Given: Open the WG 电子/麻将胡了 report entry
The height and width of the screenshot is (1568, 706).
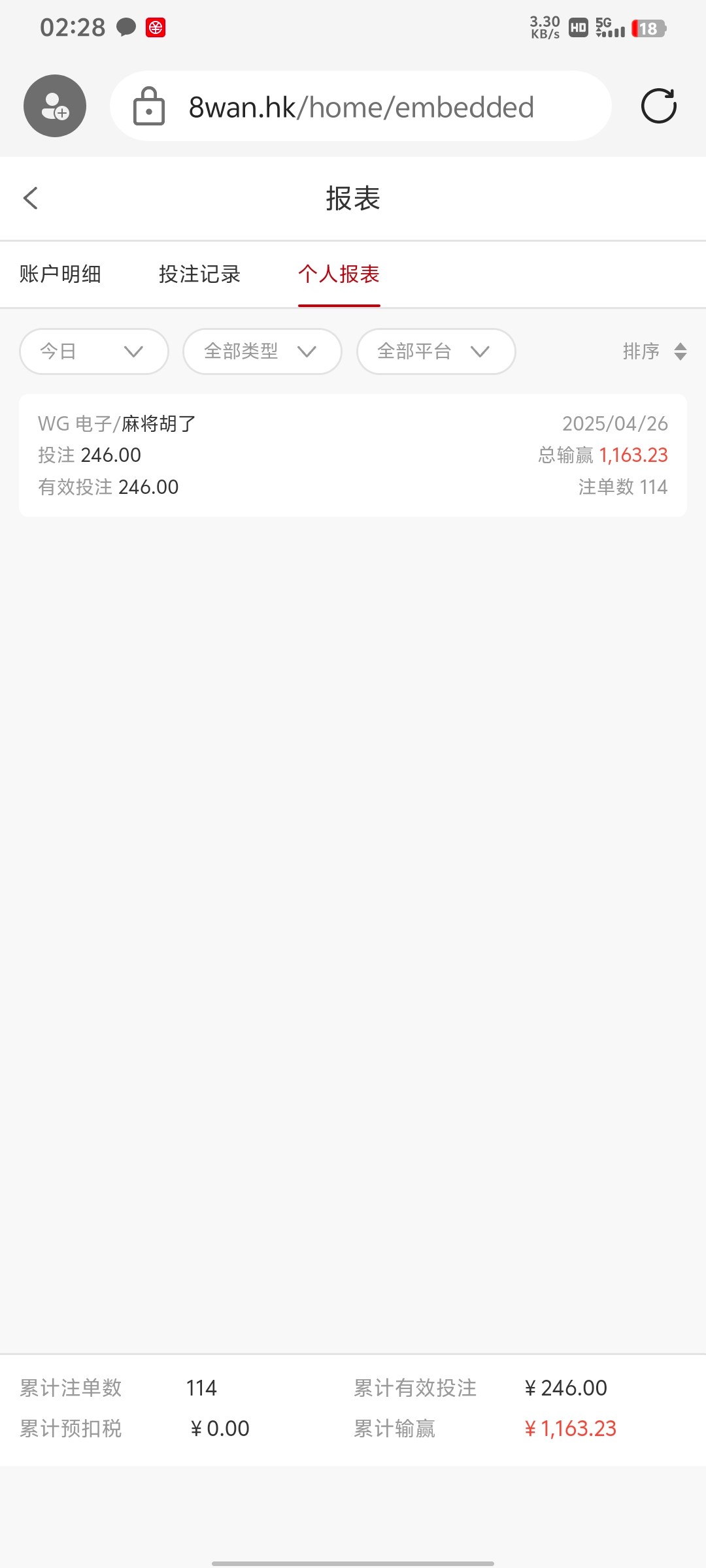Looking at the screenshot, I should (x=353, y=455).
